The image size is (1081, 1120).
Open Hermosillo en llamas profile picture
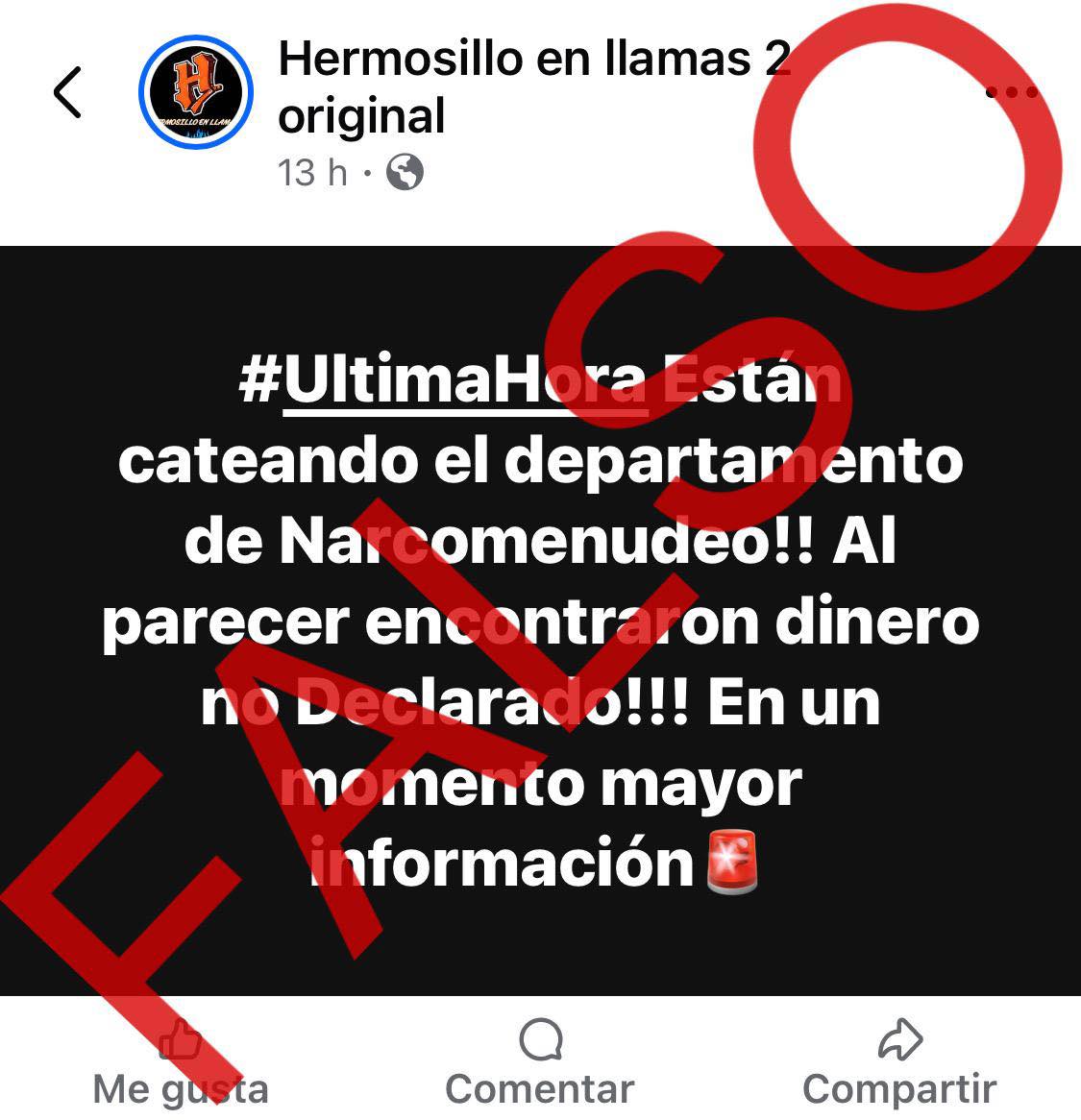tap(196, 93)
